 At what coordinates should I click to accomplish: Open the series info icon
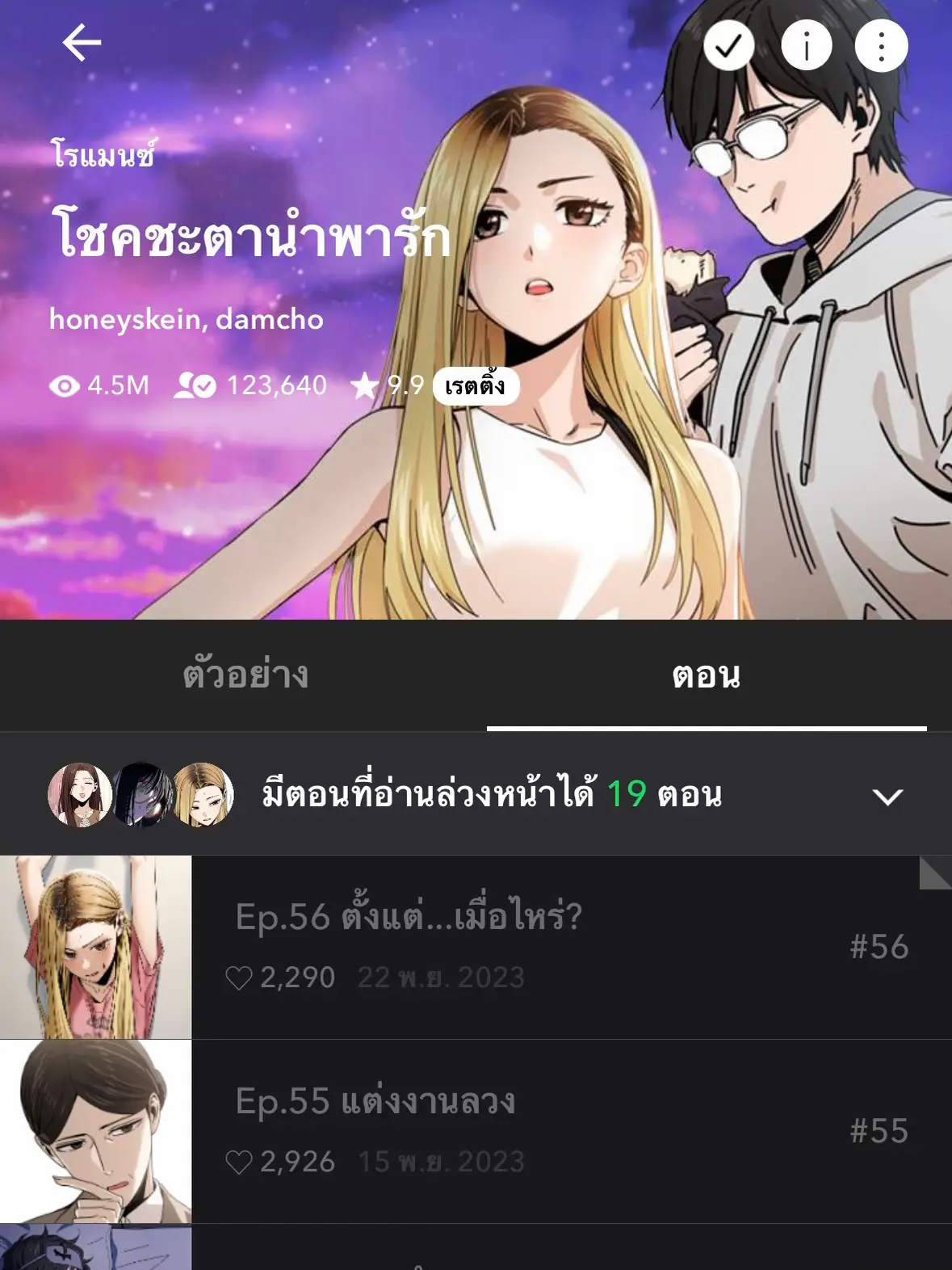(x=805, y=45)
